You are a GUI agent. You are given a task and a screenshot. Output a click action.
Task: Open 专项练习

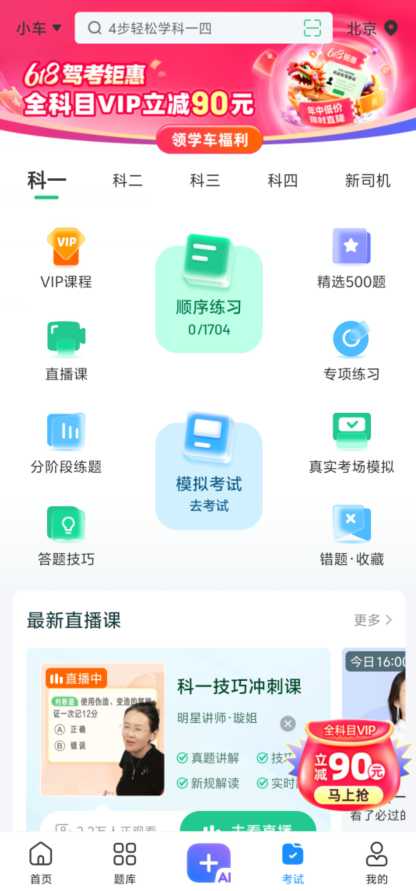point(351,351)
